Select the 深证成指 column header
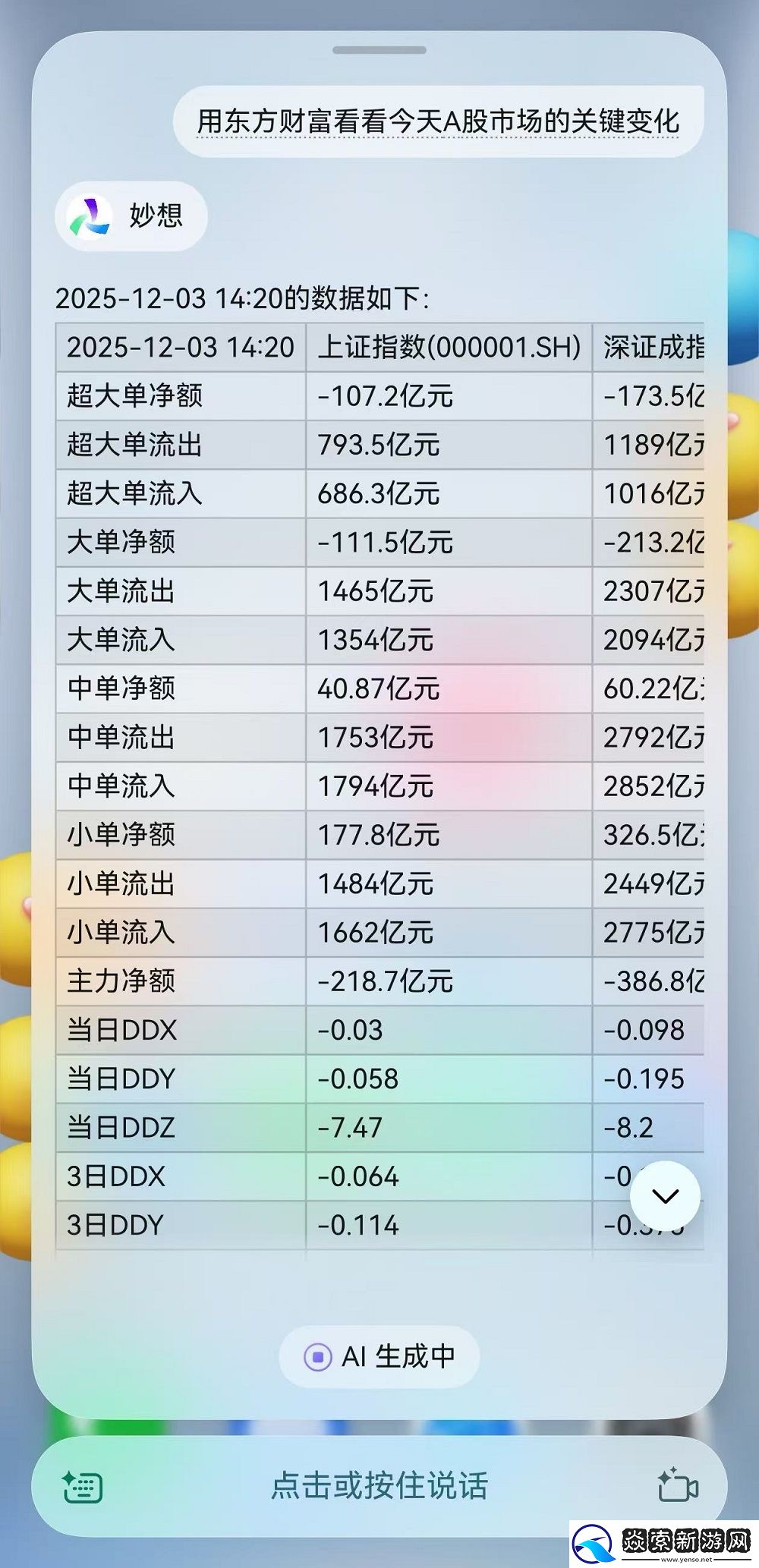 654,346
